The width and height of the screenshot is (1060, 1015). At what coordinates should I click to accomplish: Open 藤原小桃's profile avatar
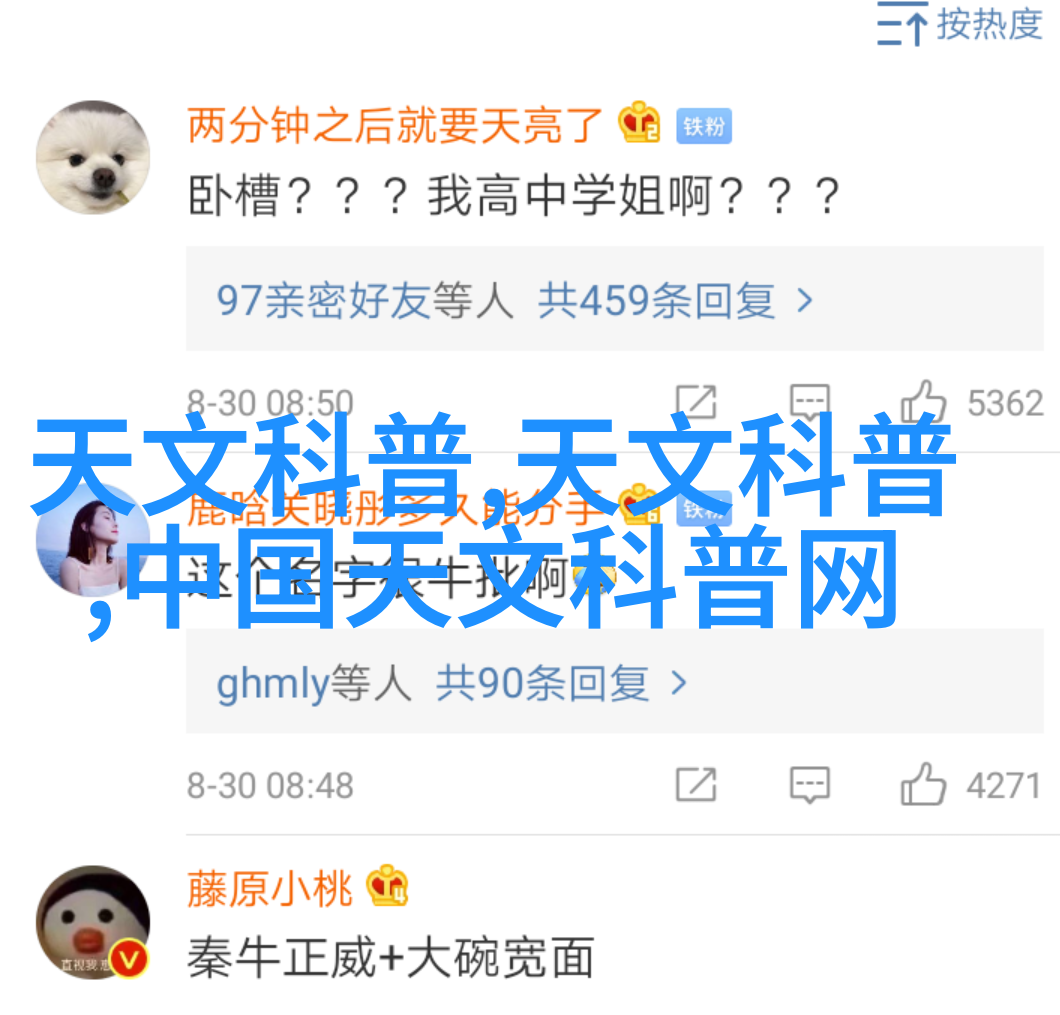click(93, 921)
